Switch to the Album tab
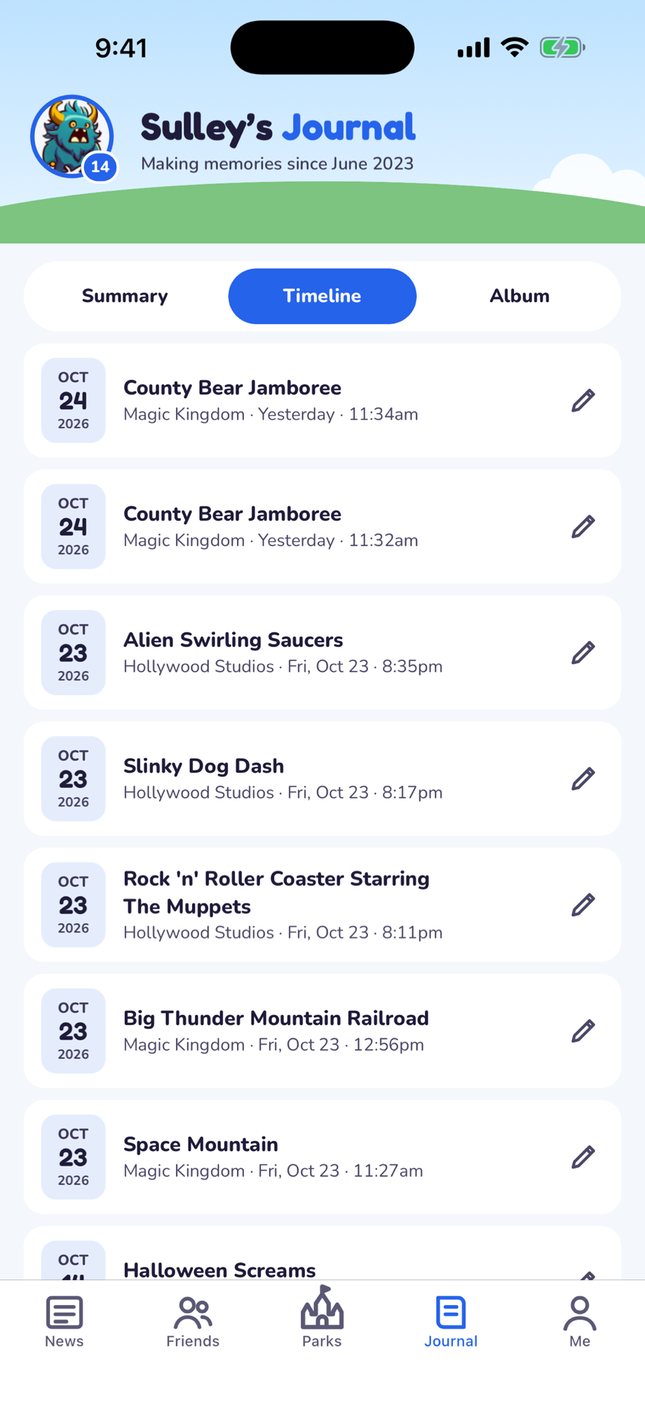 pos(519,296)
